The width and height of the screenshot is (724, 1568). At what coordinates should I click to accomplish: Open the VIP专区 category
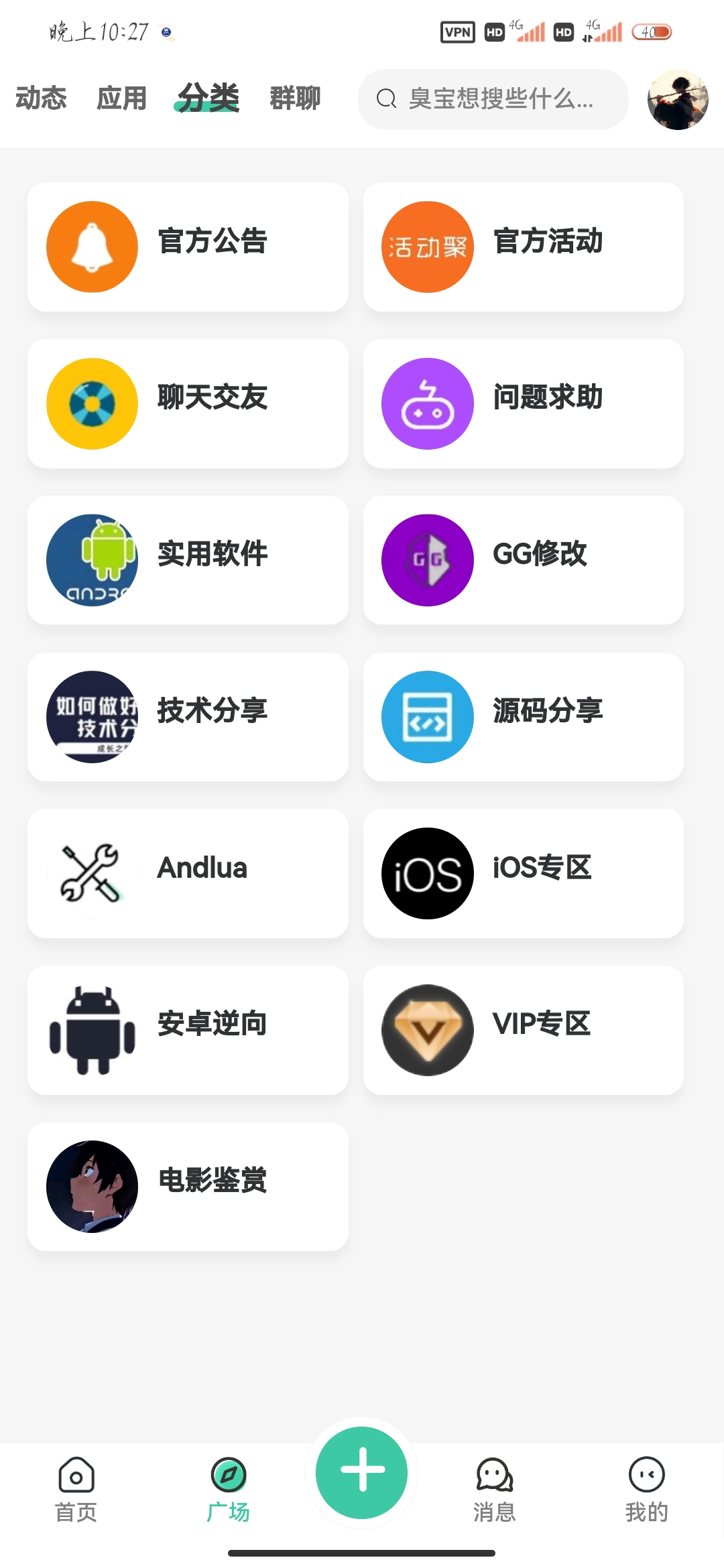pyautogui.click(x=523, y=1030)
